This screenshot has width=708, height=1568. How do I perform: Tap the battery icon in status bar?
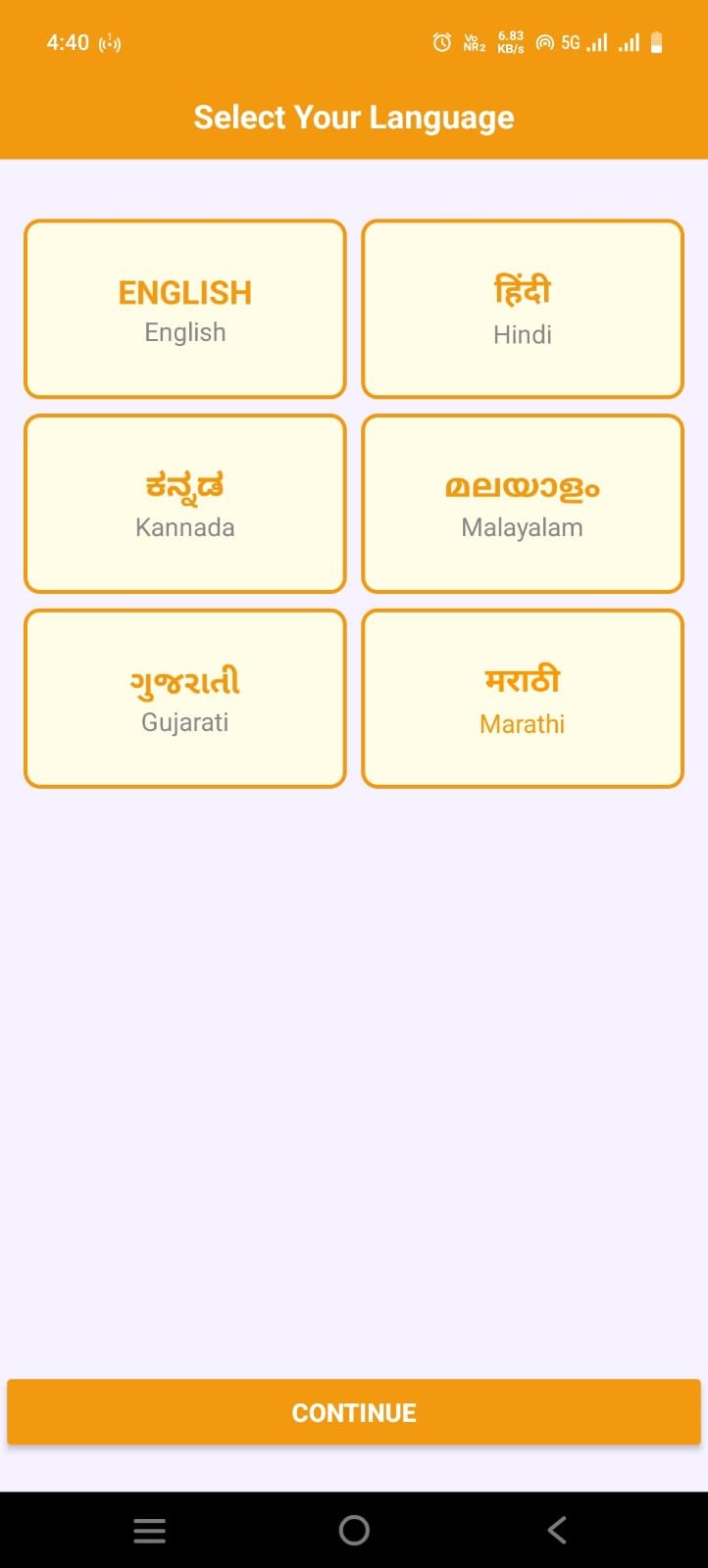657,41
